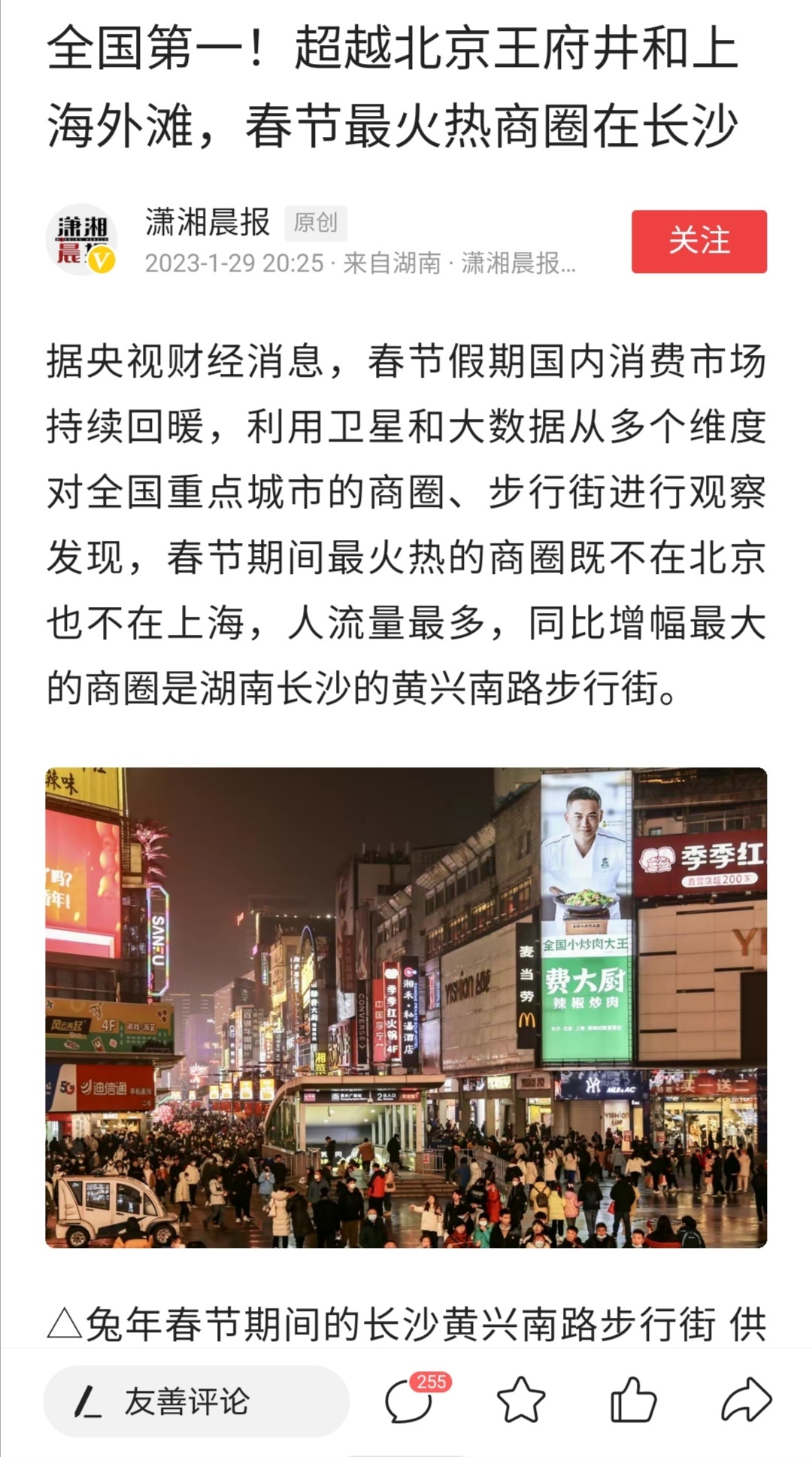Open the 友善评论 comment input
Image resolution: width=812 pixels, height=1457 pixels.
tap(195, 1401)
